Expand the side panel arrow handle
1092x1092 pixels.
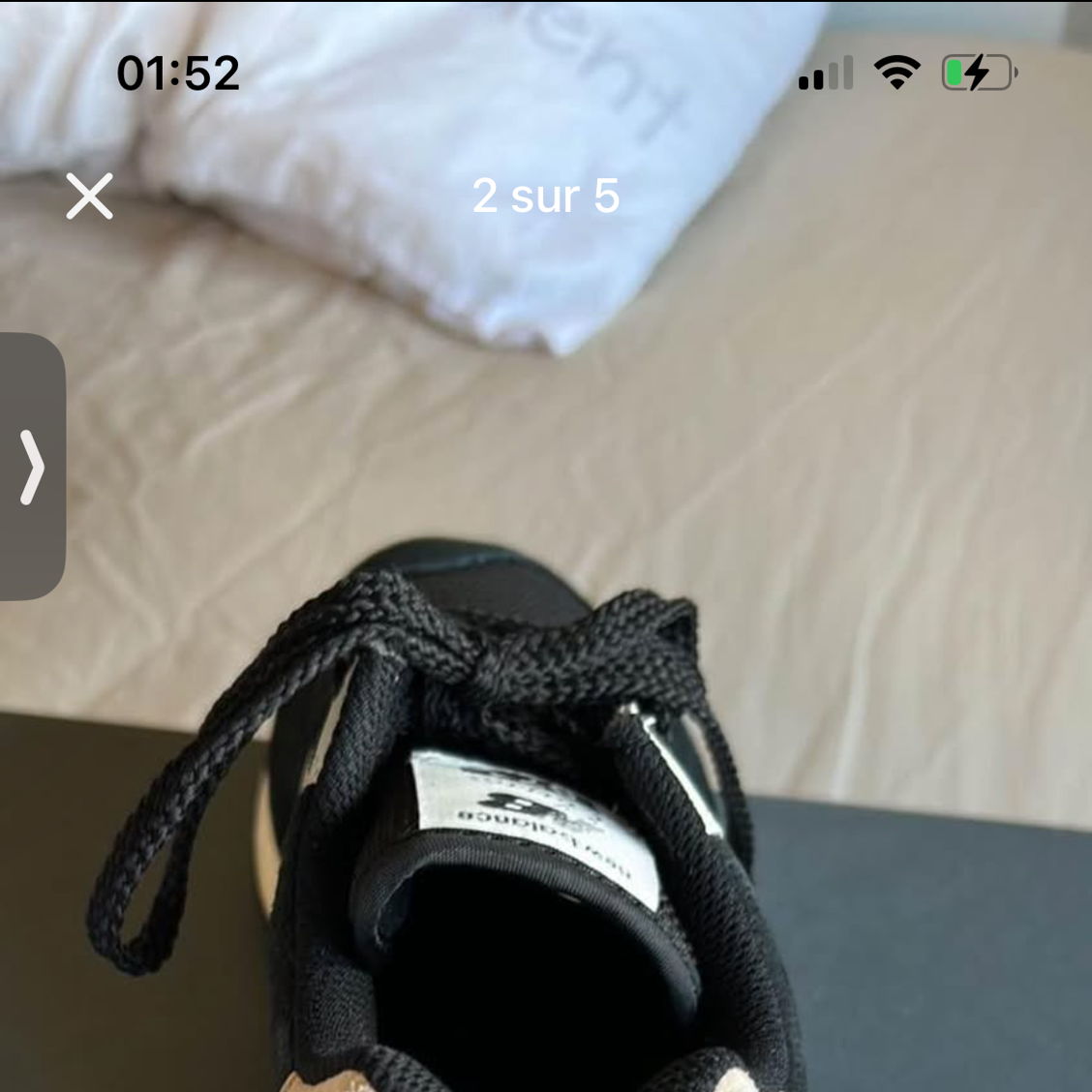pyautogui.click(x=32, y=468)
